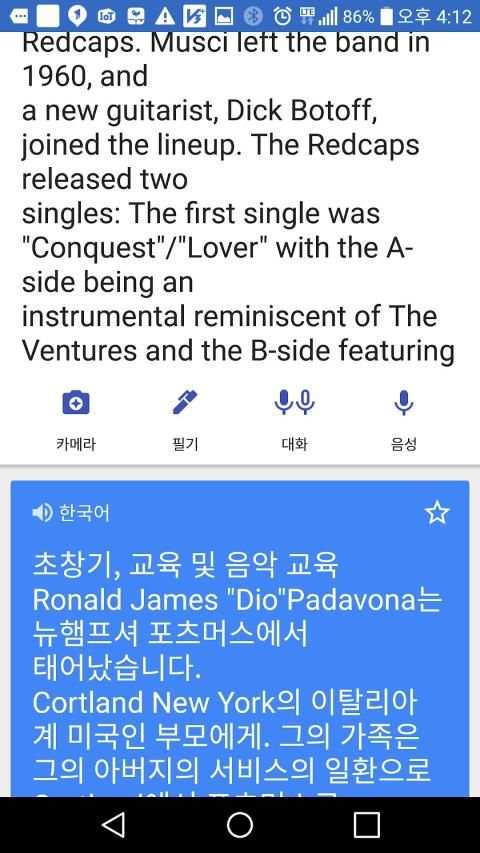Image resolution: width=480 pixels, height=853 pixels.
Task: Go back with the system back button
Action: pos(113,824)
